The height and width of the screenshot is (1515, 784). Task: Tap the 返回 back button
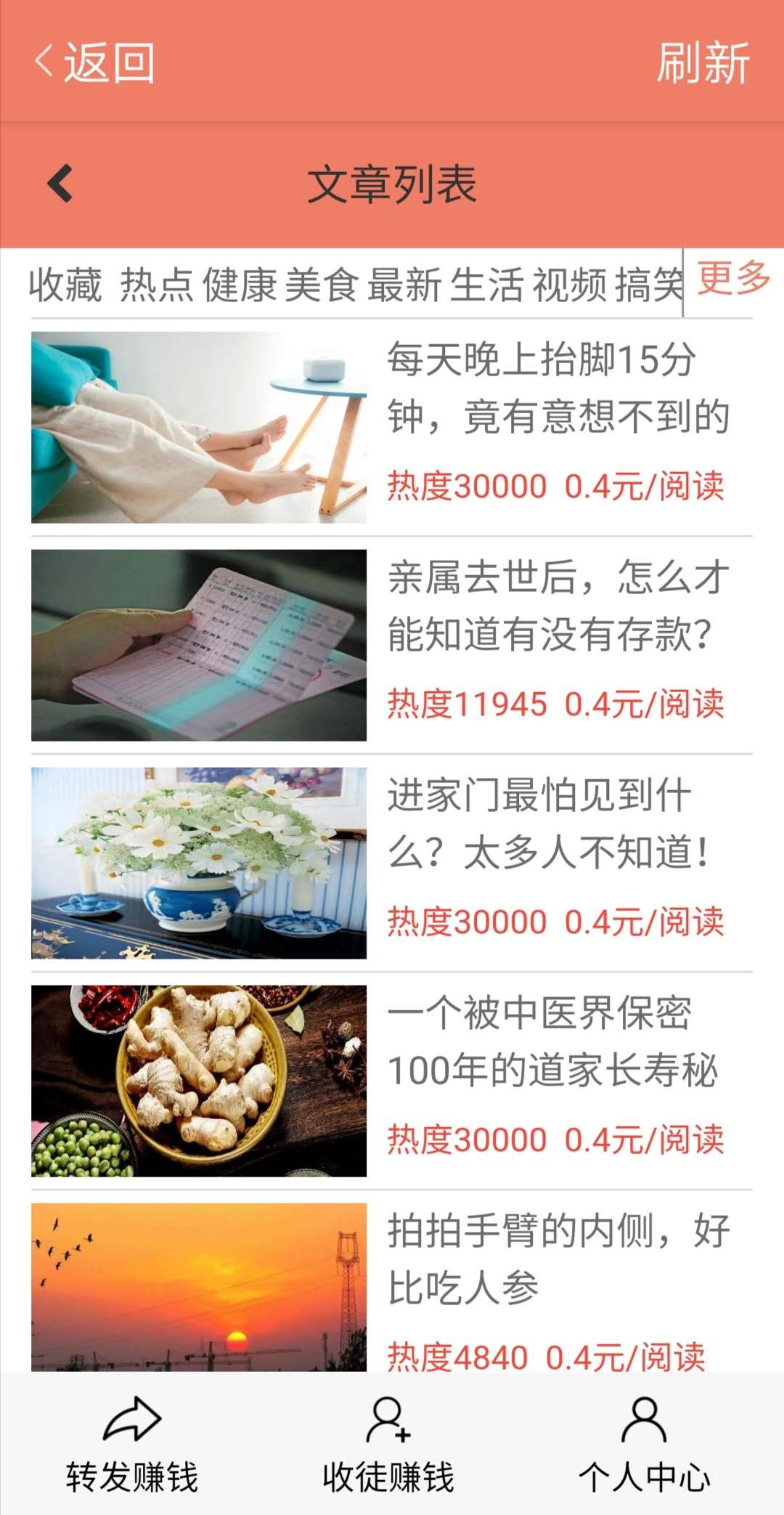coord(94,62)
